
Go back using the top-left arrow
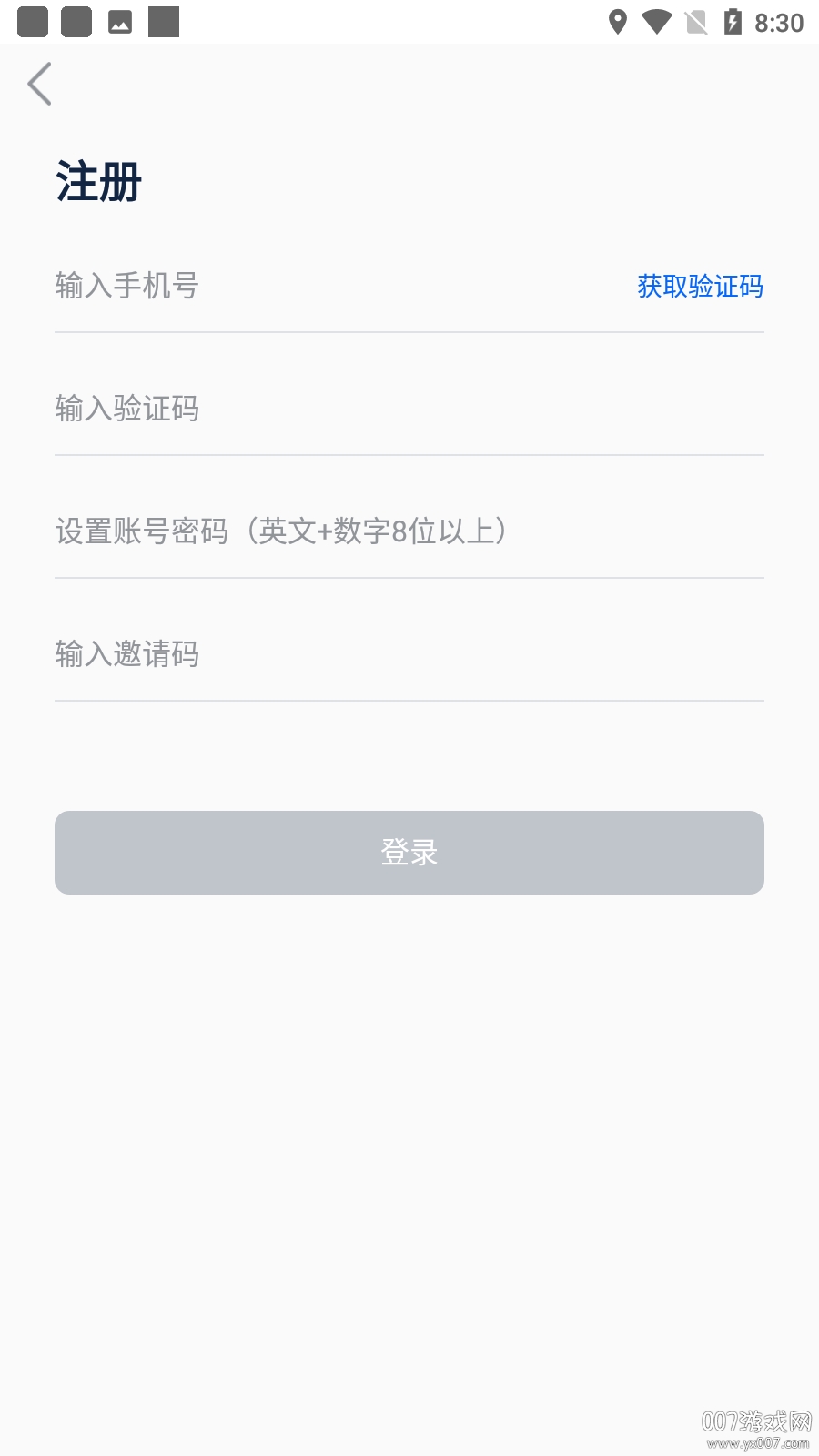40,85
